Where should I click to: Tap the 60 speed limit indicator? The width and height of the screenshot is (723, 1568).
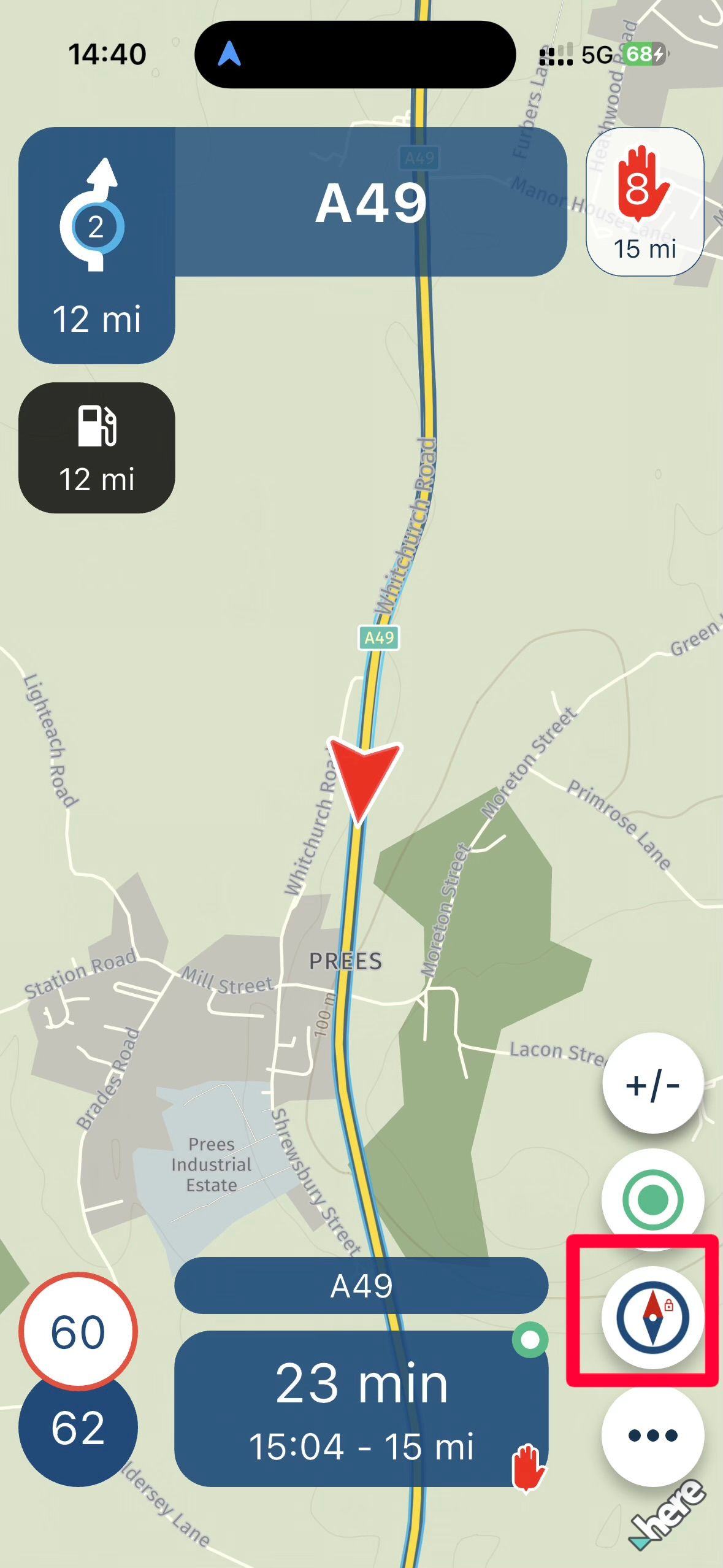pos(78,1331)
